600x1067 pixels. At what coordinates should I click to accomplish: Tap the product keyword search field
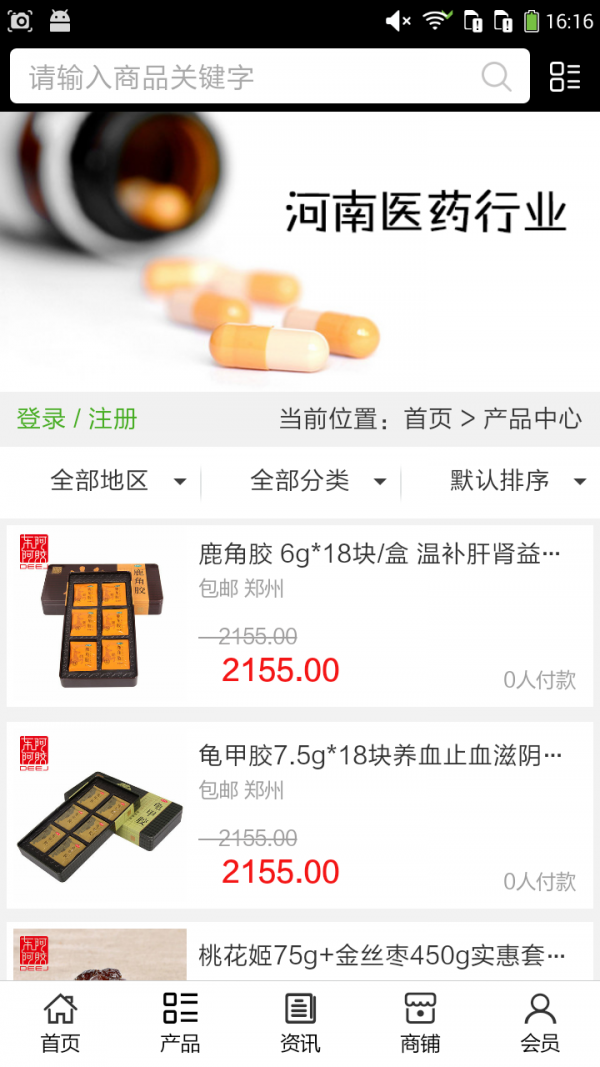point(240,77)
